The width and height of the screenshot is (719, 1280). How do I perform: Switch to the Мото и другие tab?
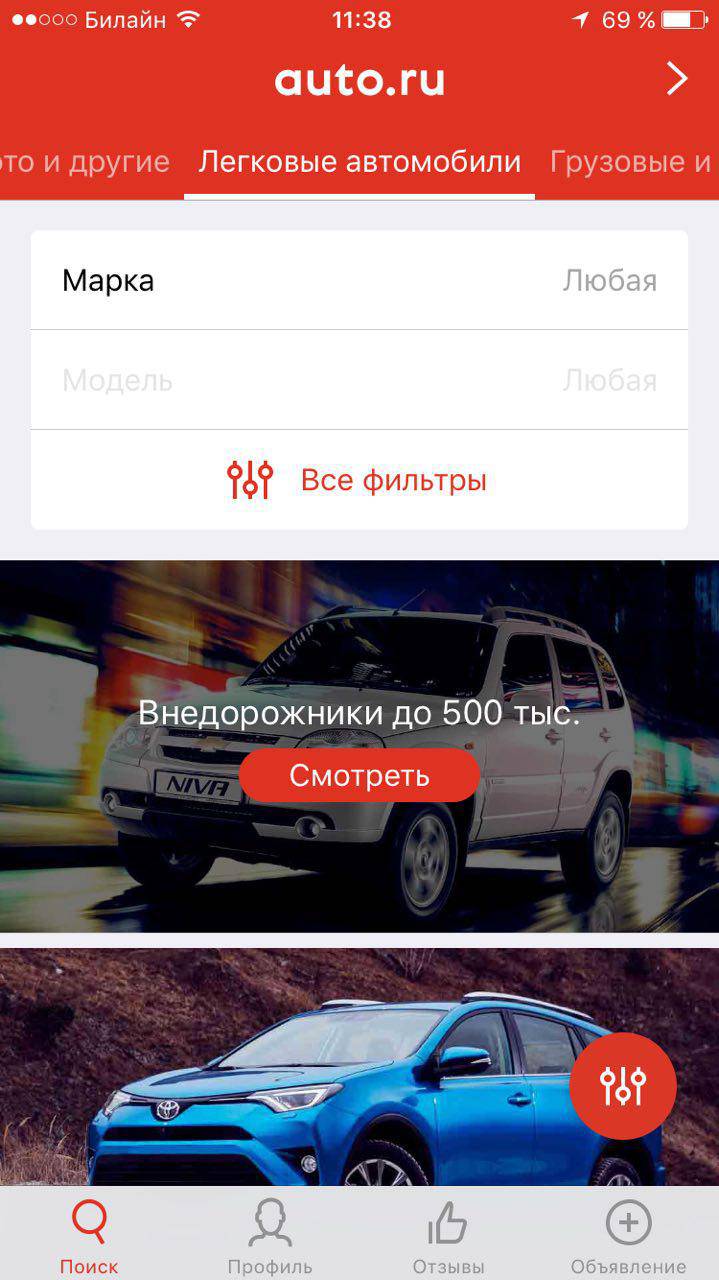(x=85, y=162)
